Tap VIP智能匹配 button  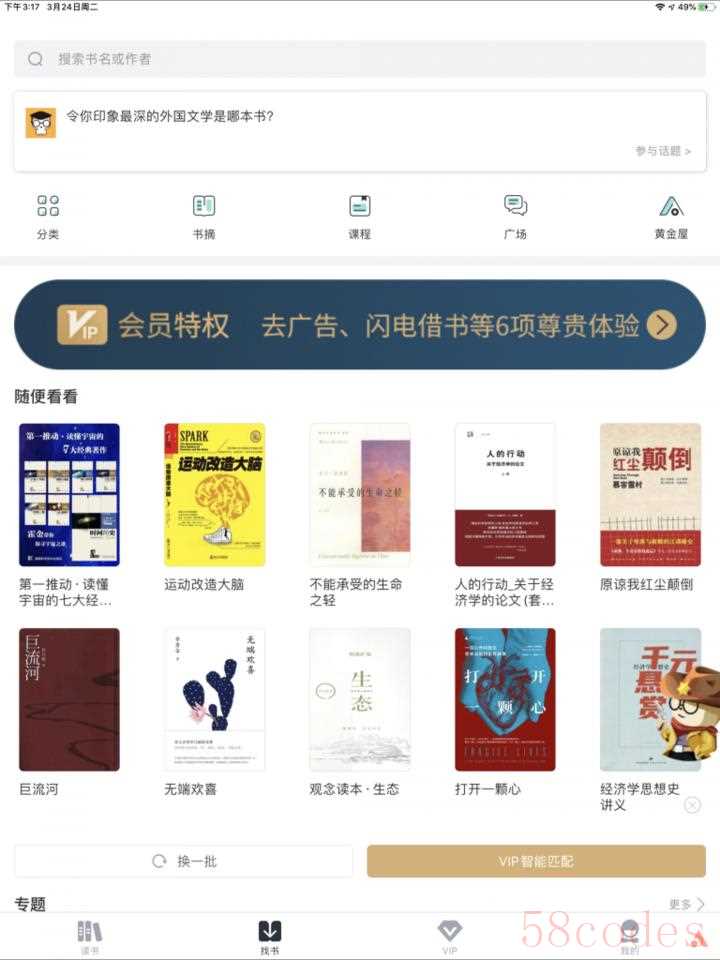coord(536,861)
